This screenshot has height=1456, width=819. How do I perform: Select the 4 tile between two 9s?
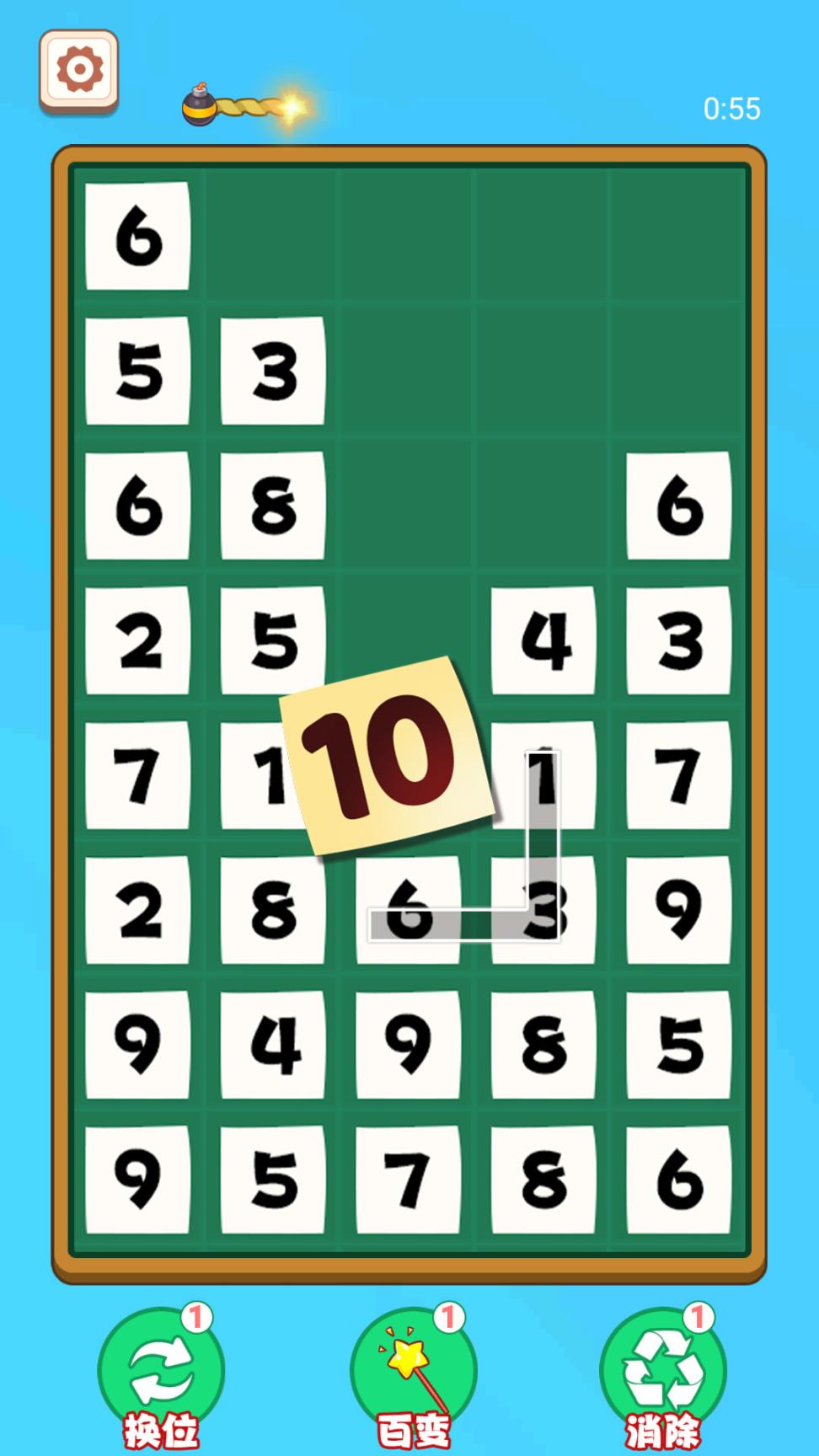tap(272, 1045)
